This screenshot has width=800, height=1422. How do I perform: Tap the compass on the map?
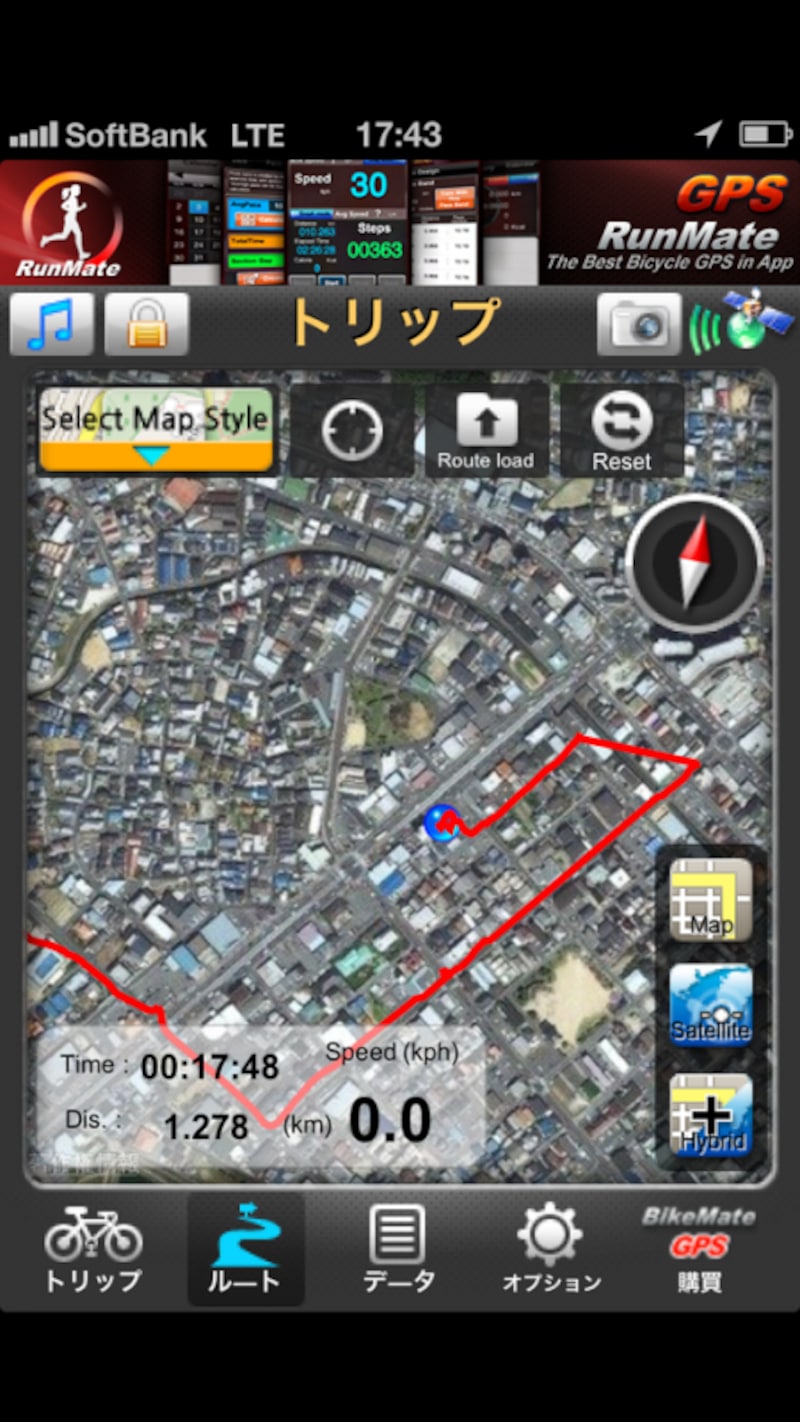tap(694, 561)
